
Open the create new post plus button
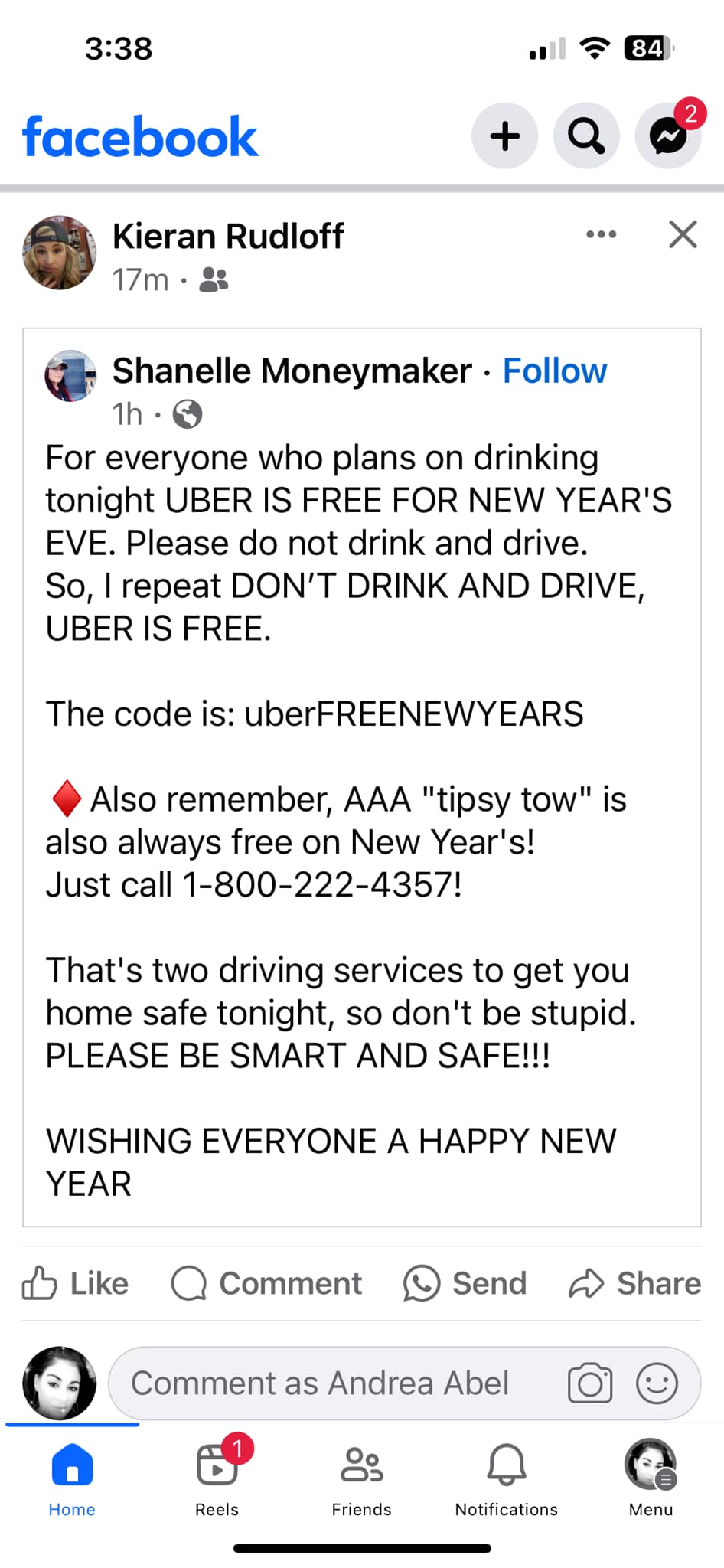(x=504, y=136)
